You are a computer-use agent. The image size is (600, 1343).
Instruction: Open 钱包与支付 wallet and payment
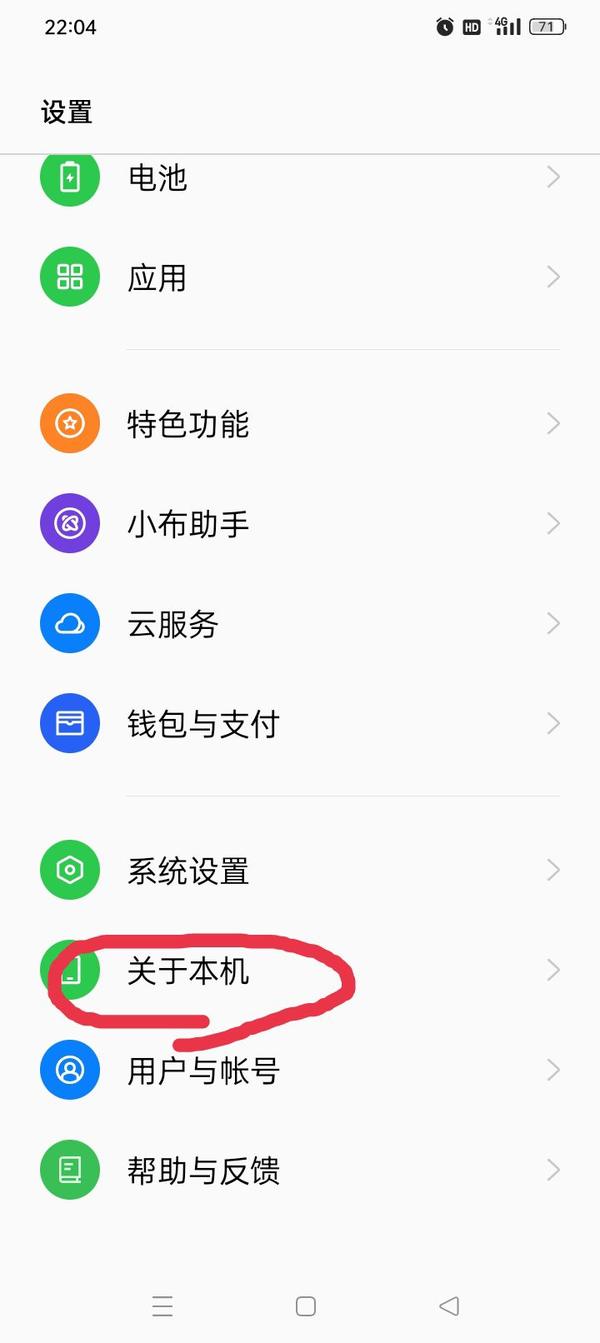(x=300, y=723)
